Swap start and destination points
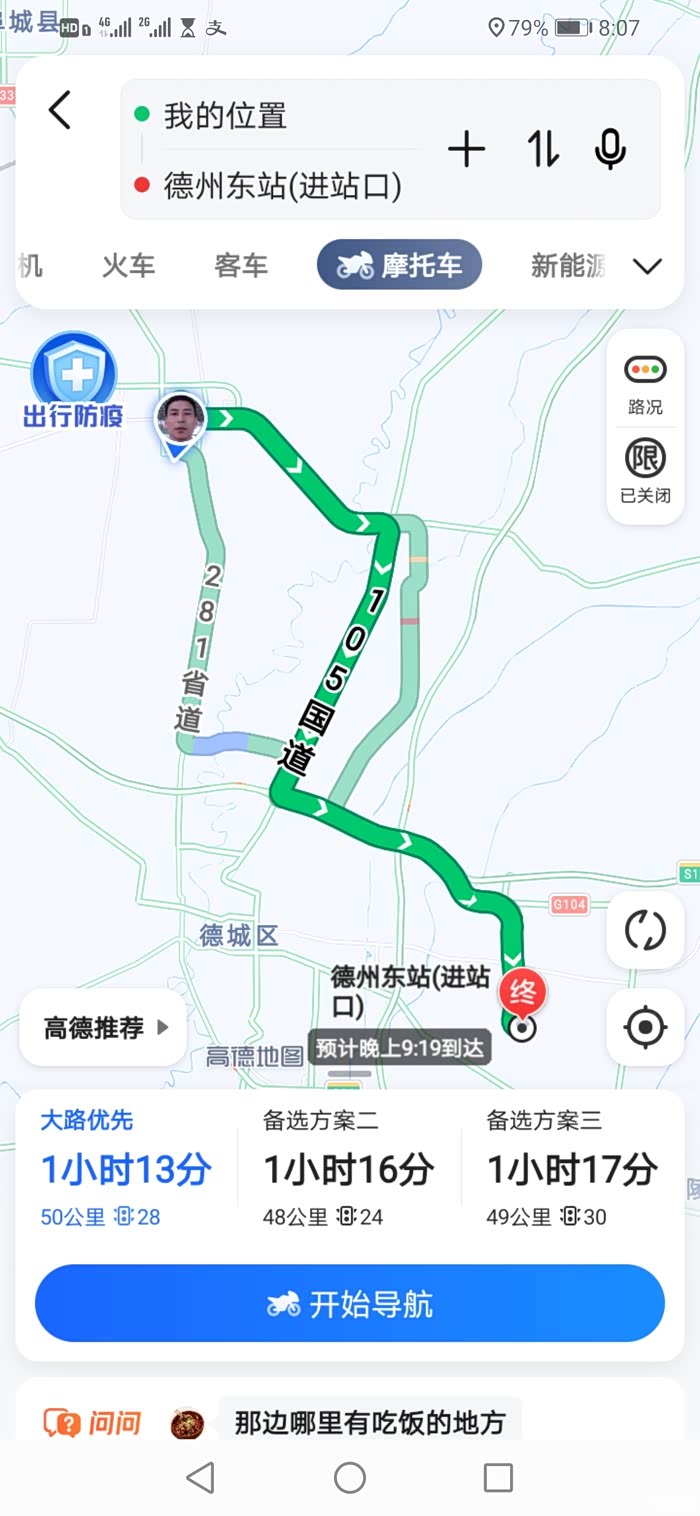The image size is (700, 1516). click(x=543, y=150)
